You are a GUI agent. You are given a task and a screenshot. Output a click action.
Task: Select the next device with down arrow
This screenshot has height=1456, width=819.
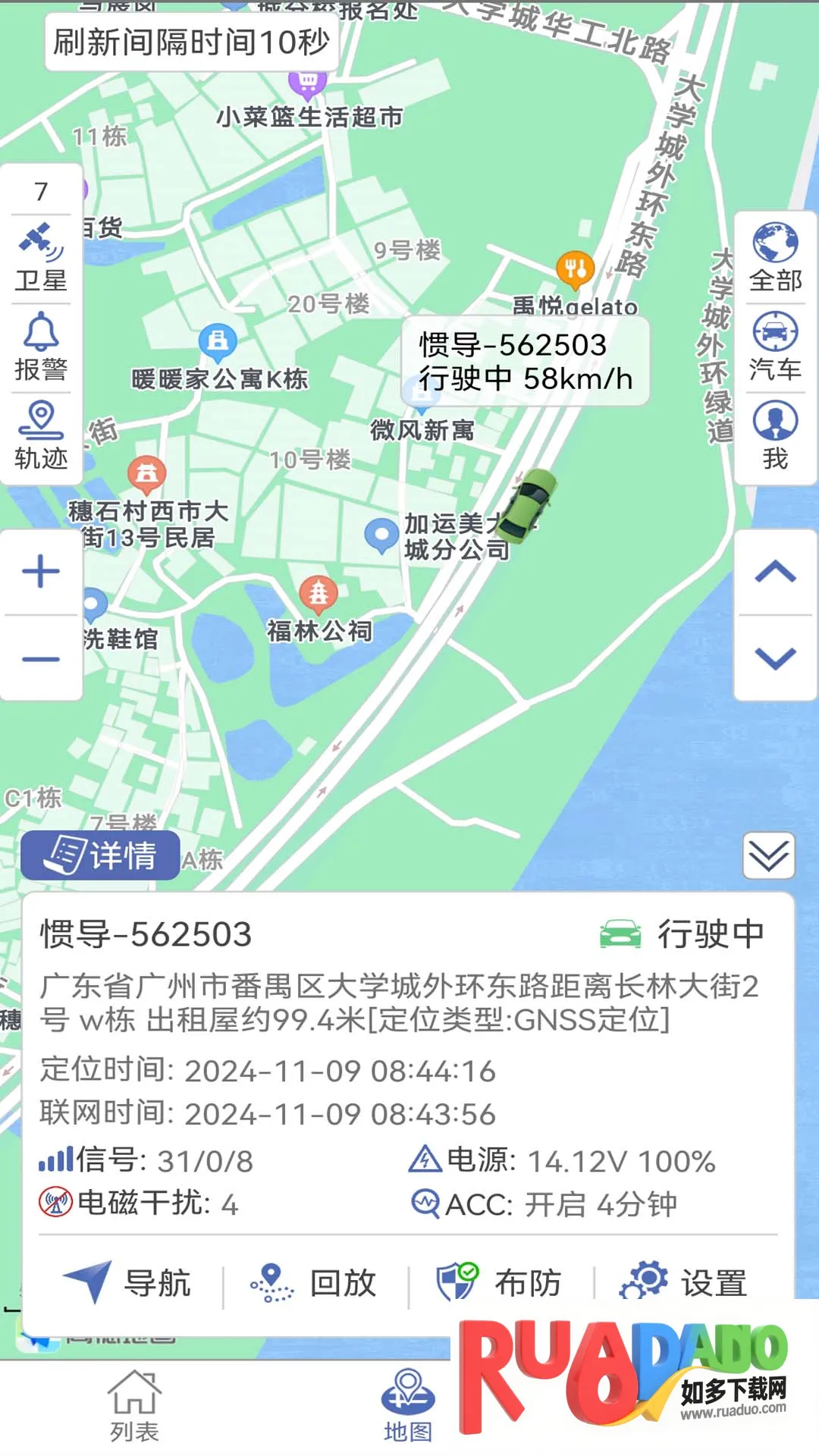coord(775,658)
